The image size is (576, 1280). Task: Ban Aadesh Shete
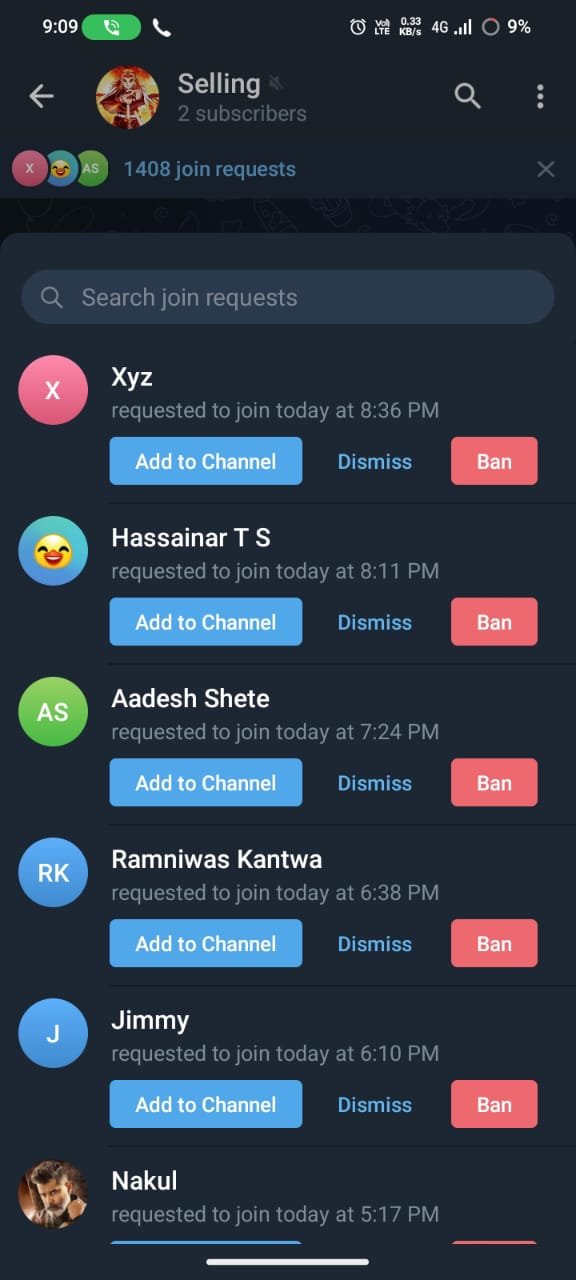pyautogui.click(x=494, y=783)
